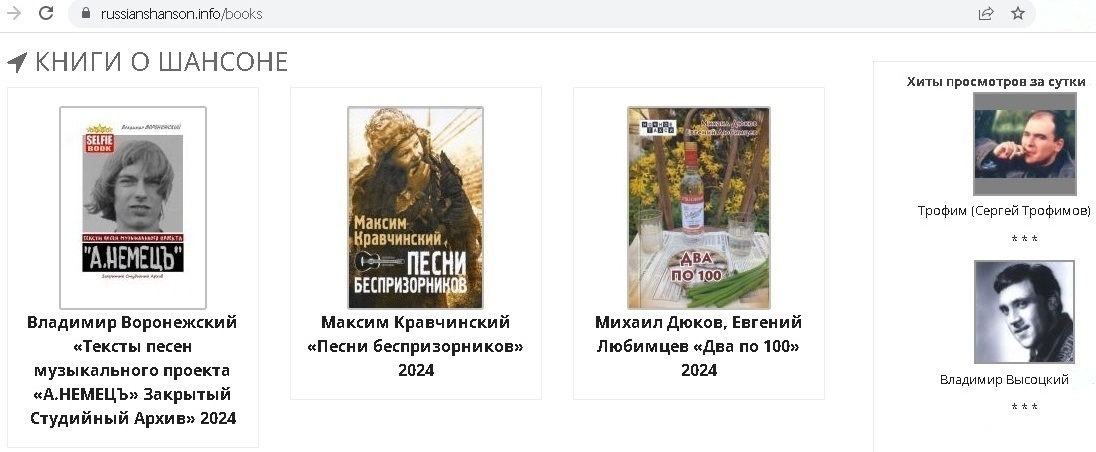The width and height of the screenshot is (1096, 452).
Task: Open the «Песни беспризорников» book cover
Action: pos(415,207)
